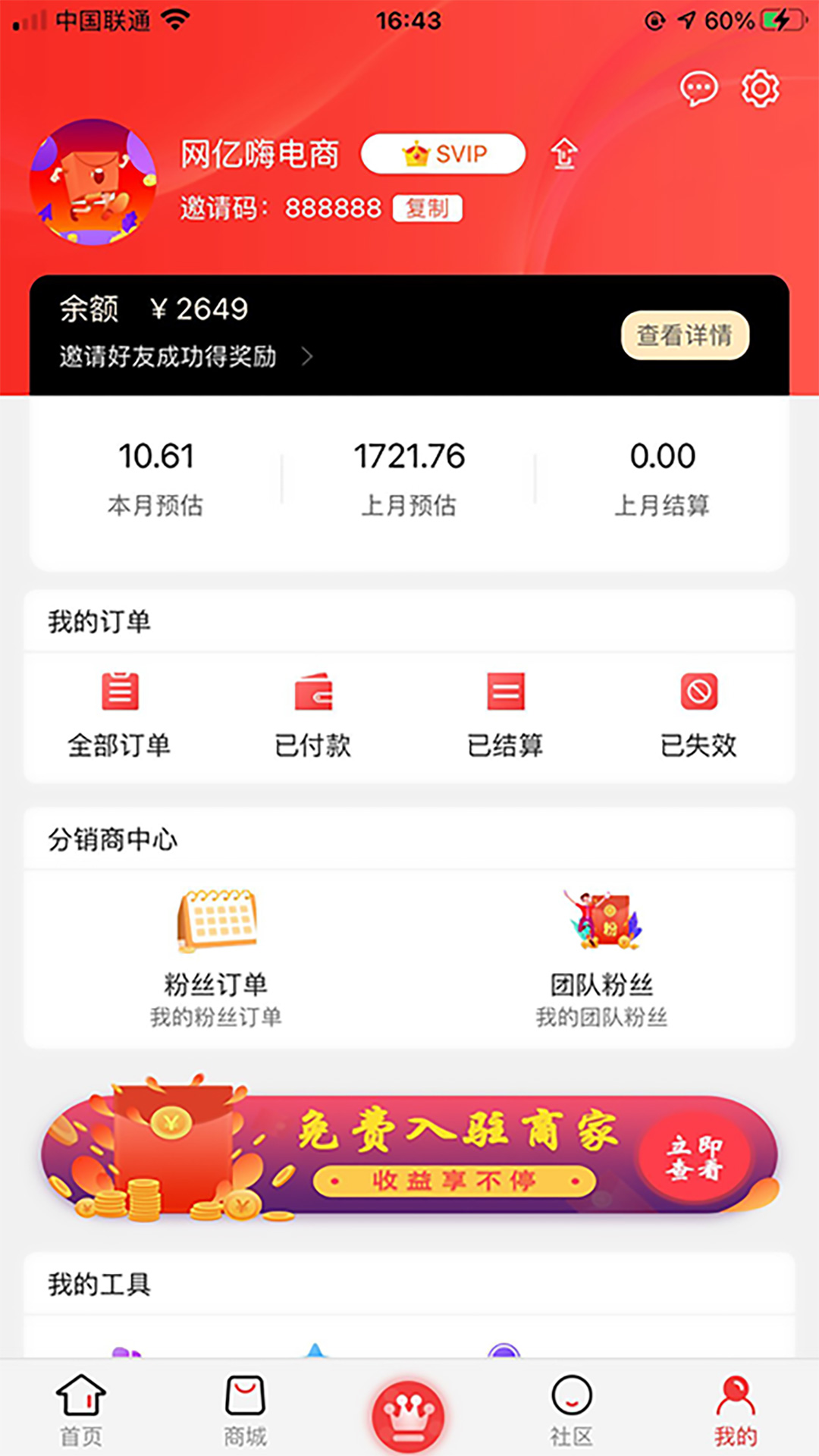Image resolution: width=819 pixels, height=1456 pixels.
Task: Open the settings gear icon
Action: (x=759, y=89)
